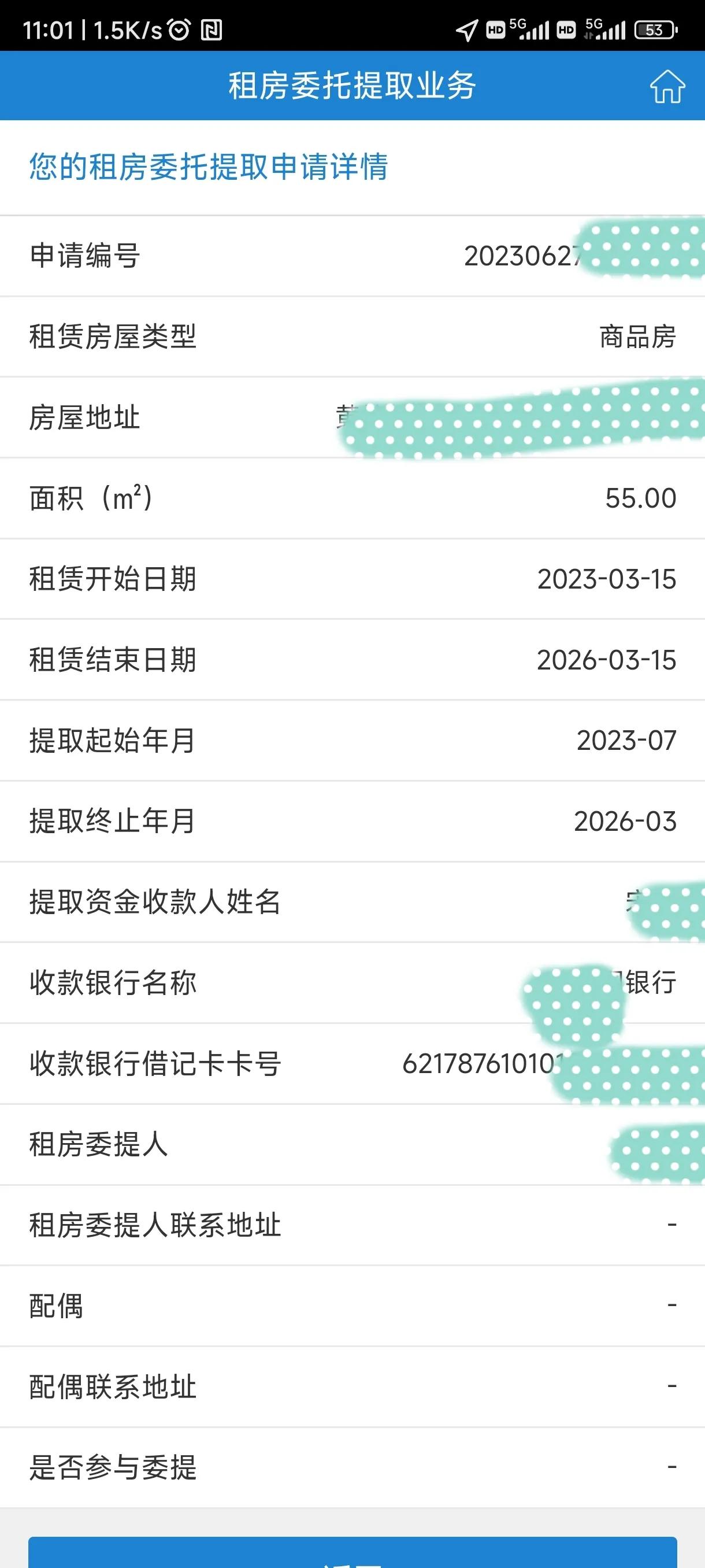Open the 提取终止年月 date 2026-03

(624, 822)
